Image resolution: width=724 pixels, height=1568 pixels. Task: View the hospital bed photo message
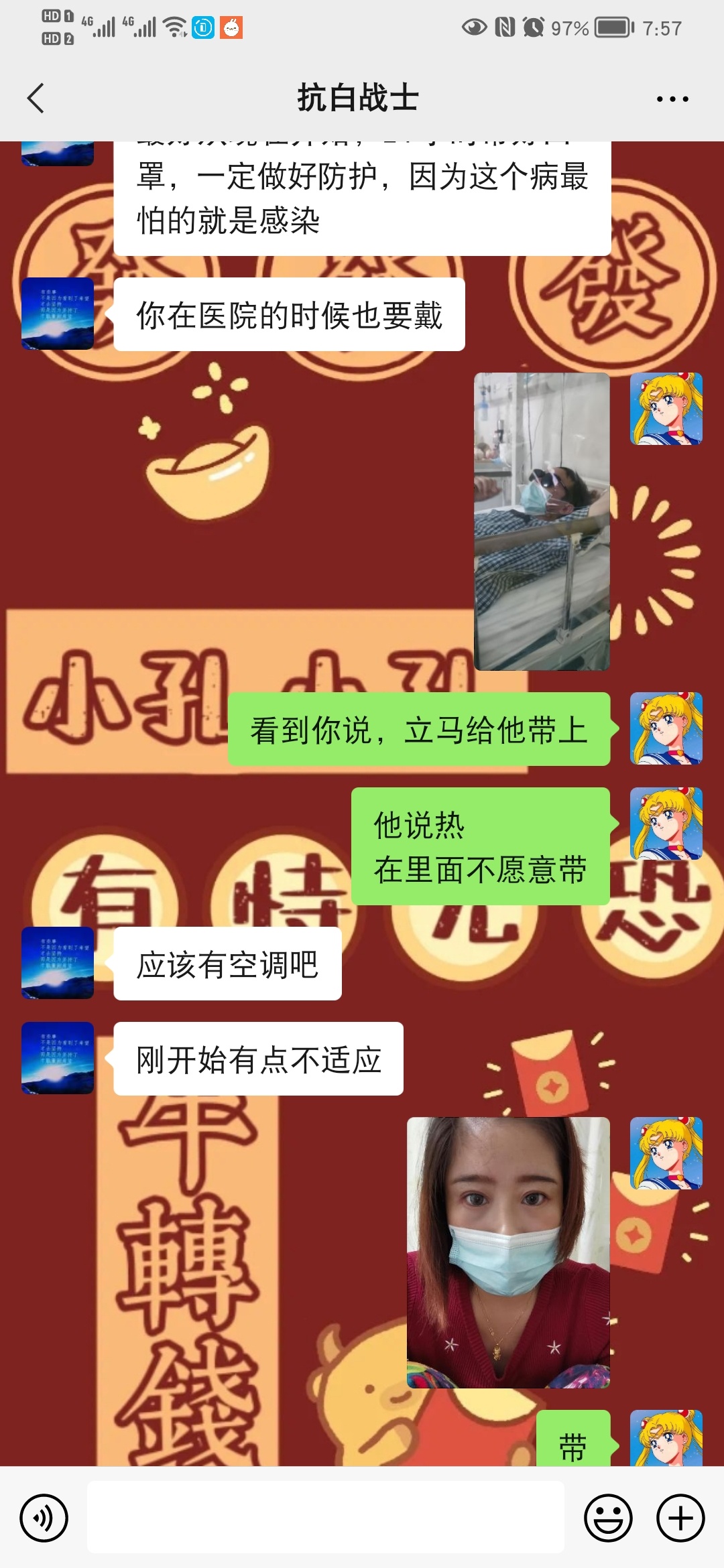[542, 521]
